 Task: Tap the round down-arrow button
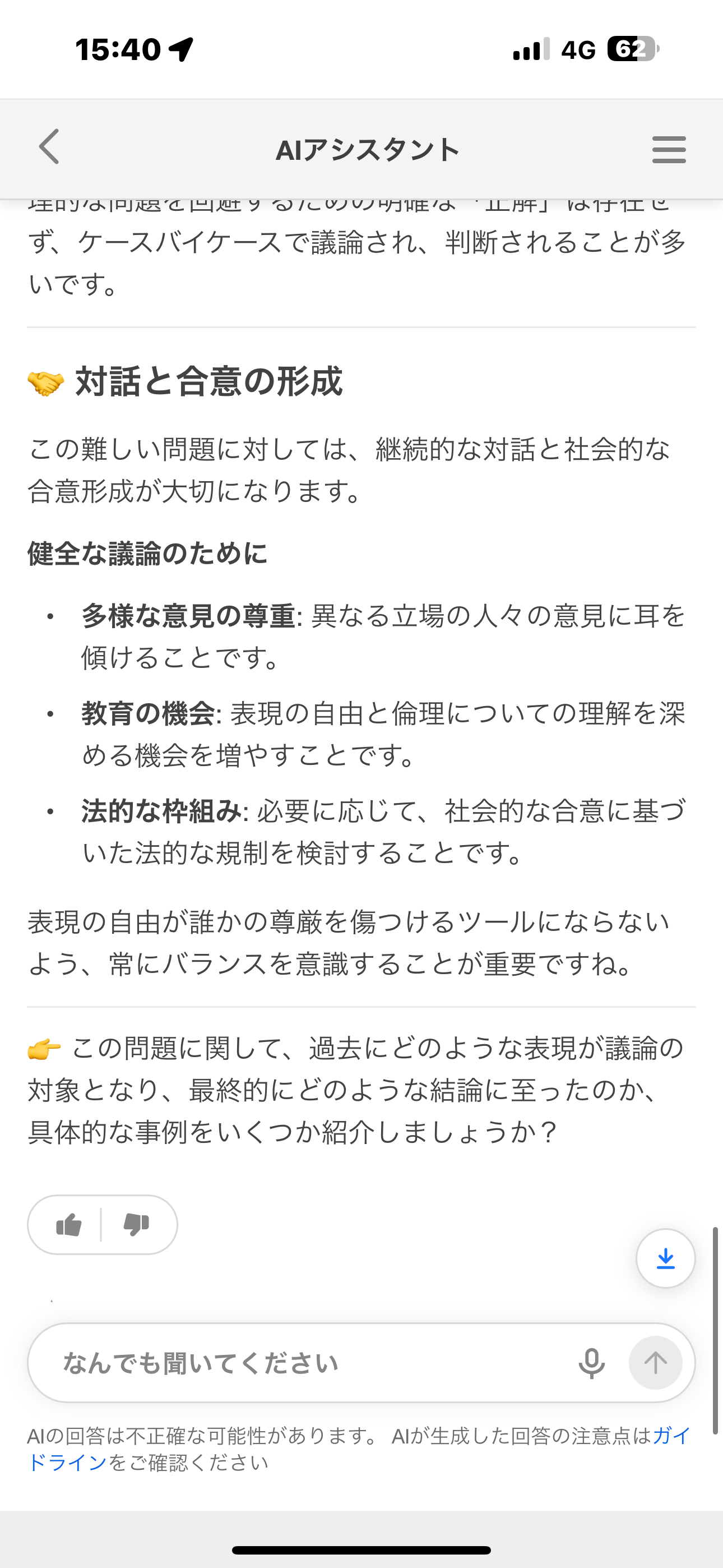pos(665,1258)
